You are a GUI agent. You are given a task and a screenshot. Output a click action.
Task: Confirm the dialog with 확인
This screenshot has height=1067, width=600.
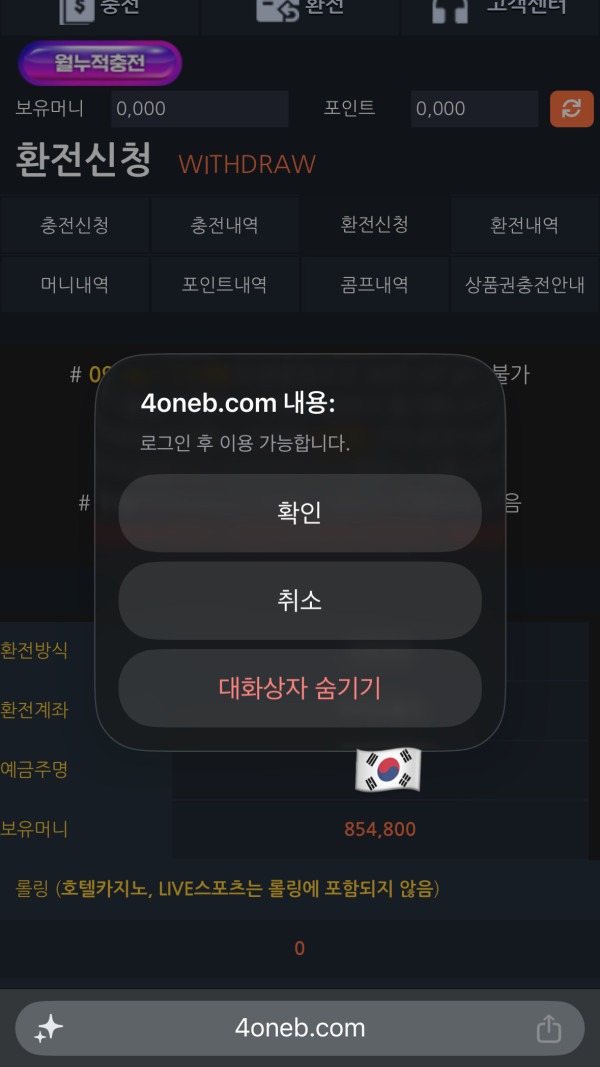pos(300,512)
